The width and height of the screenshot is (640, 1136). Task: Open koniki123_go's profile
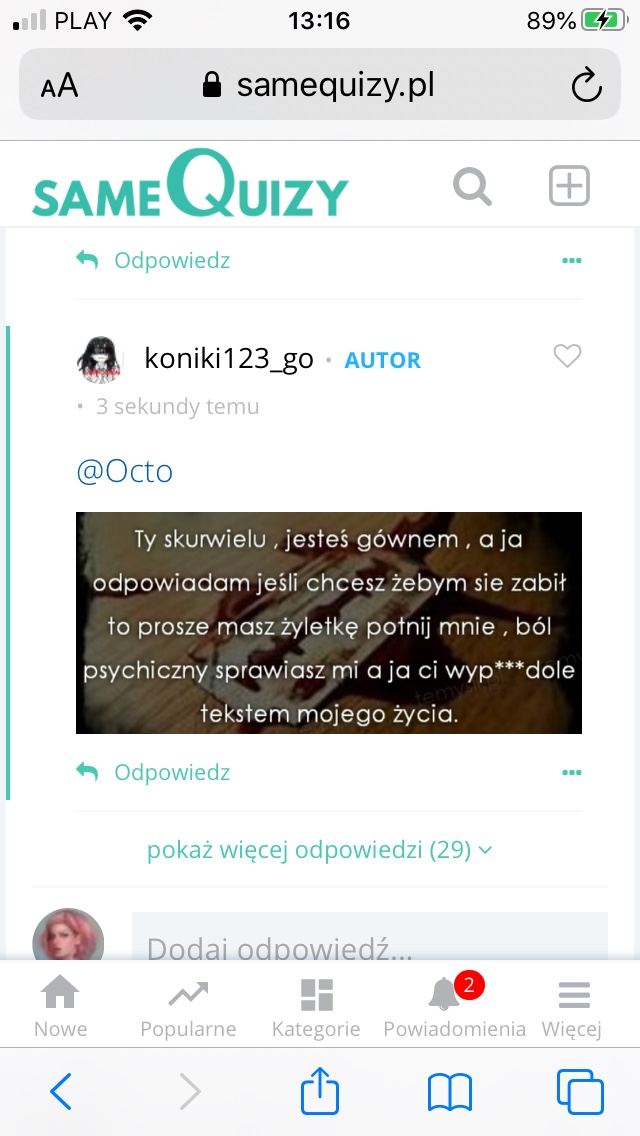click(x=229, y=359)
